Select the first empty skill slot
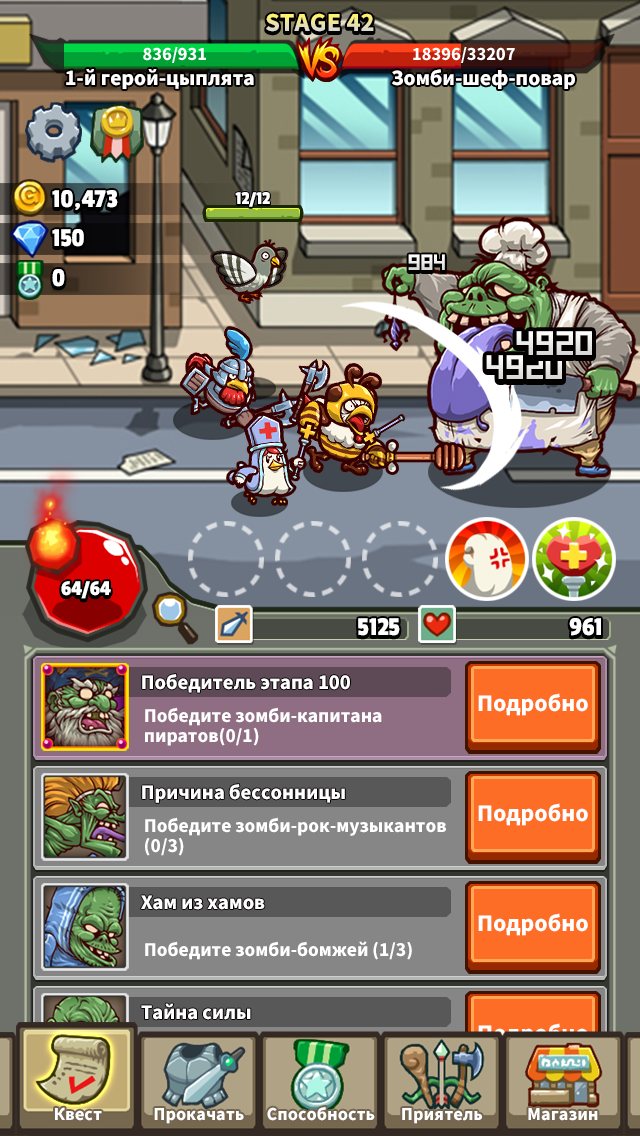The height and width of the screenshot is (1136, 640). (x=226, y=559)
